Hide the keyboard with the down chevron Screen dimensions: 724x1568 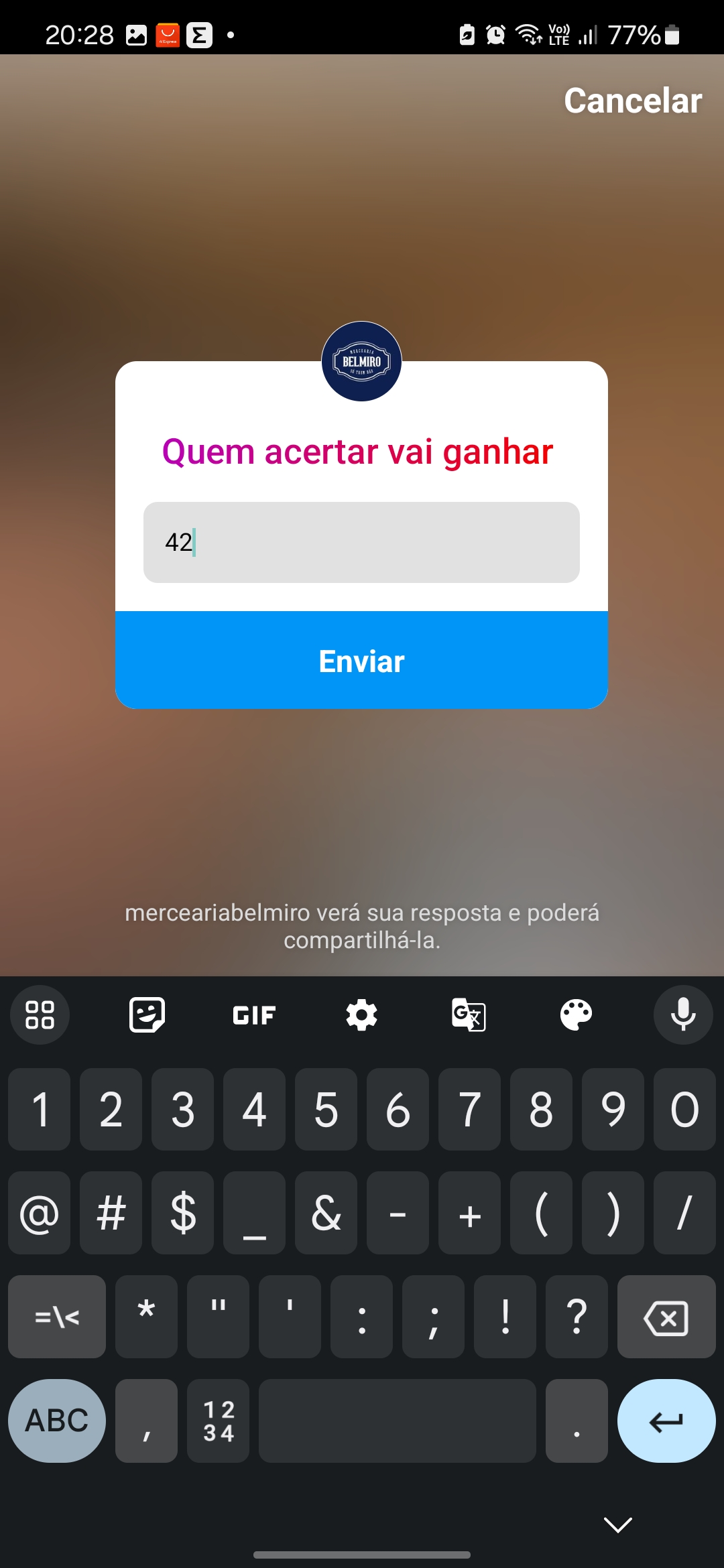tap(617, 1524)
